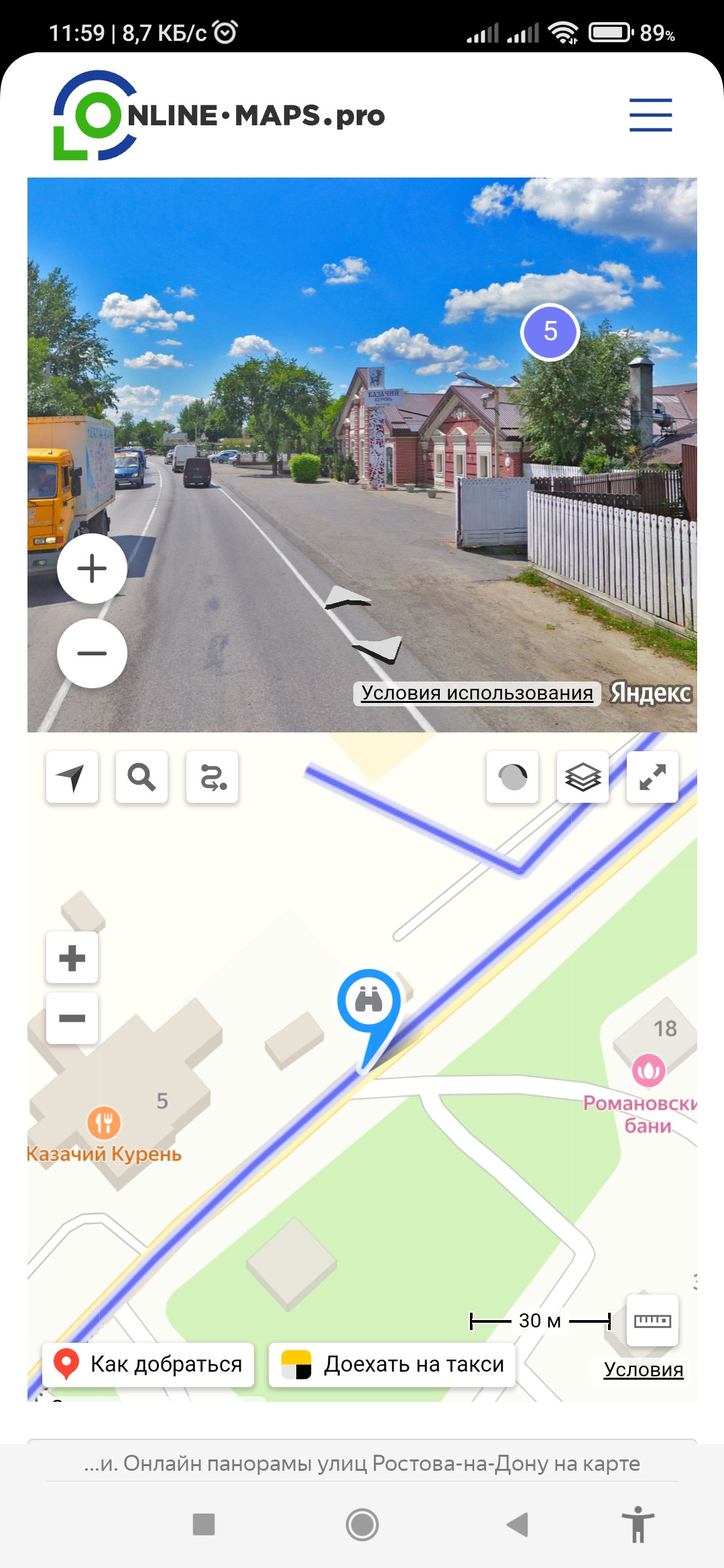Viewport: 724px width, 1568px height.
Task: Tap the binoculars panorama marker
Action: coord(369,1001)
